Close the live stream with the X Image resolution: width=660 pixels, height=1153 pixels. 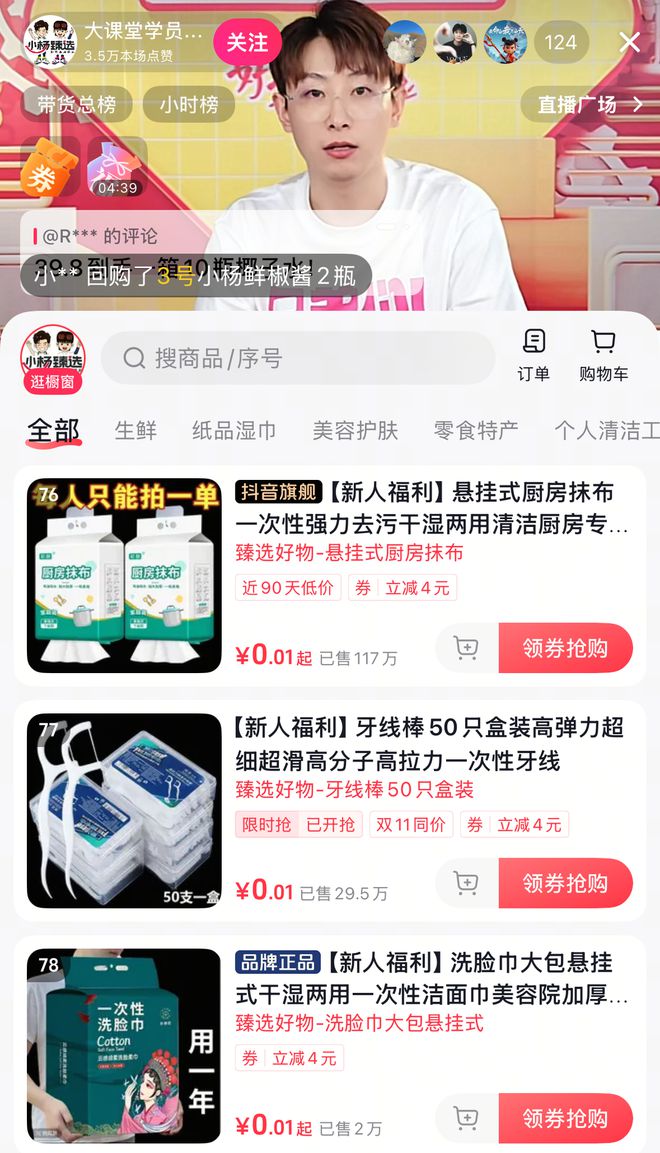tap(629, 42)
